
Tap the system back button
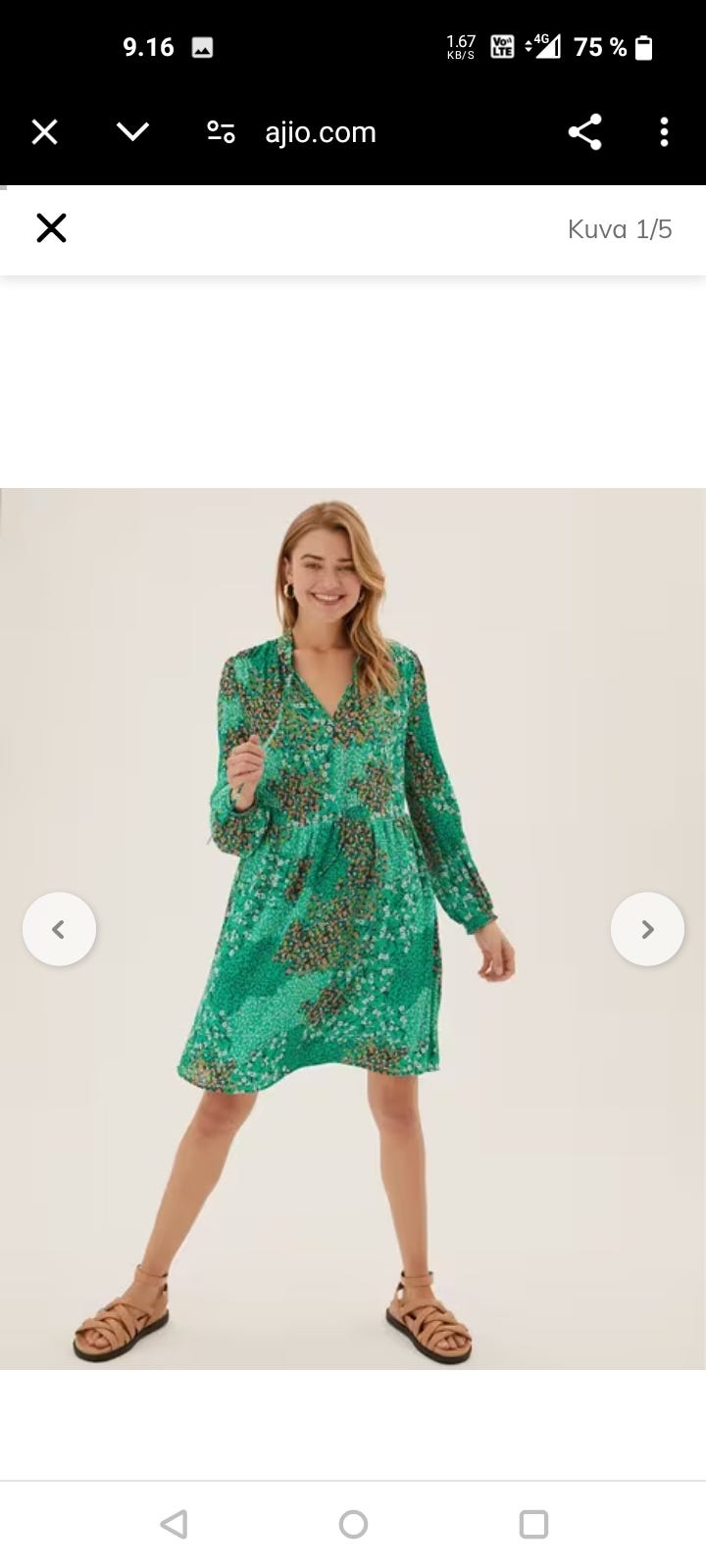coord(174,1524)
